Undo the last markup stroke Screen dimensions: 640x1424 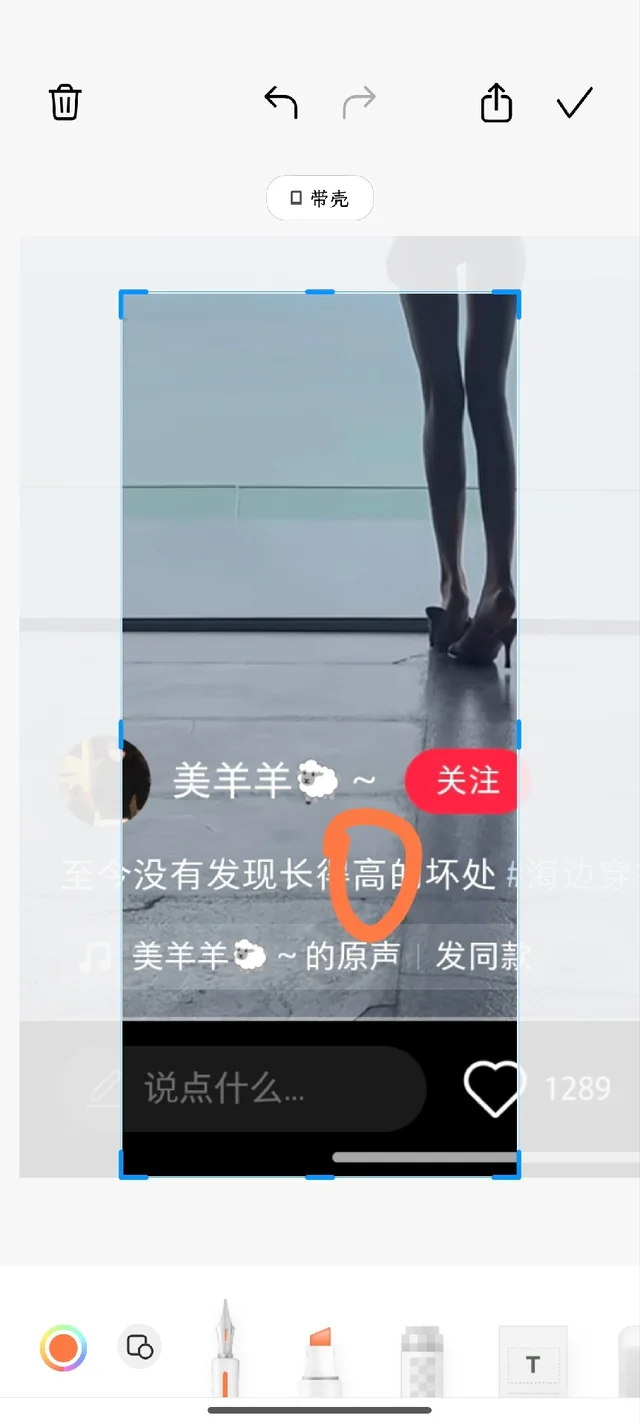click(x=281, y=102)
